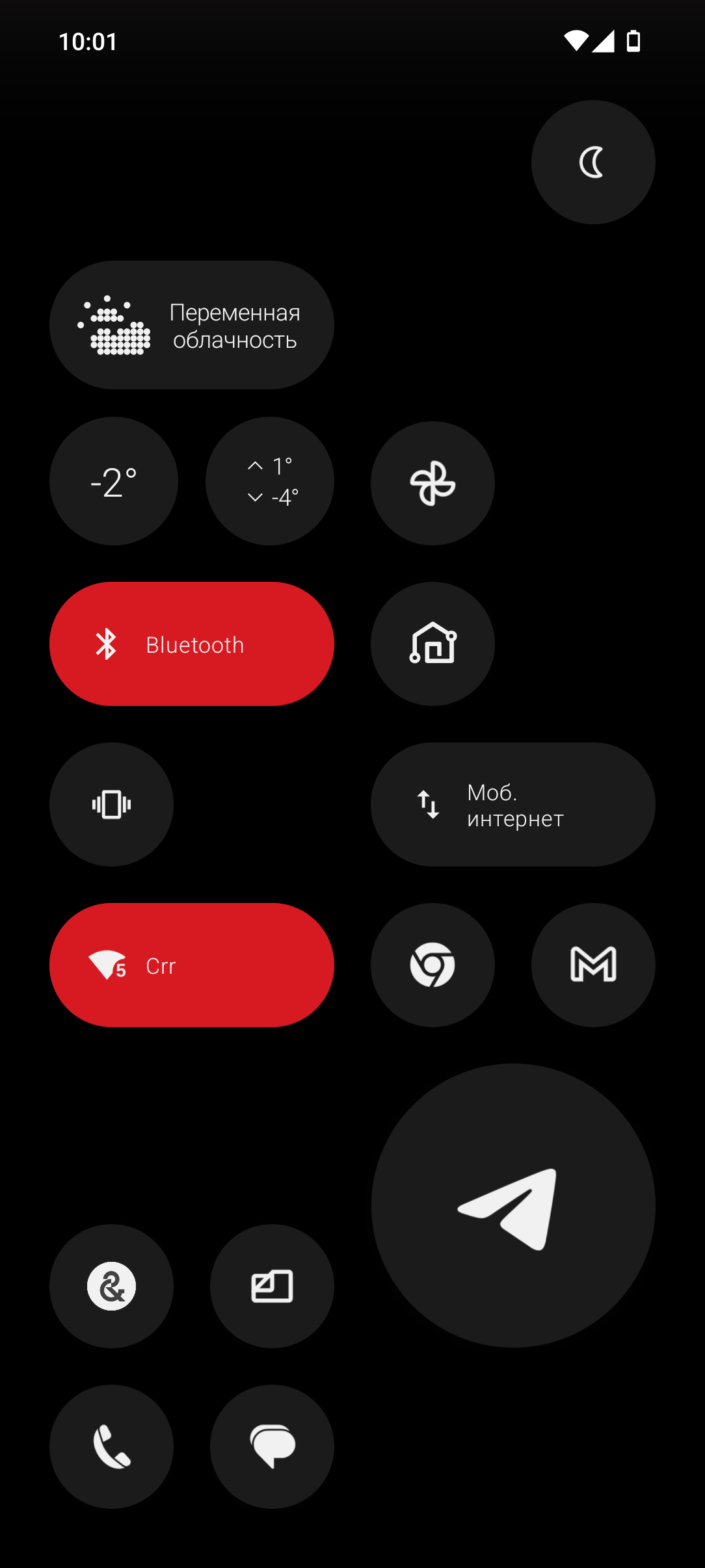Tap the -2° current temperature widget
Image resolution: width=705 pixels, height=1568 pixels.
pyautogui.click(x=114, y=481)
